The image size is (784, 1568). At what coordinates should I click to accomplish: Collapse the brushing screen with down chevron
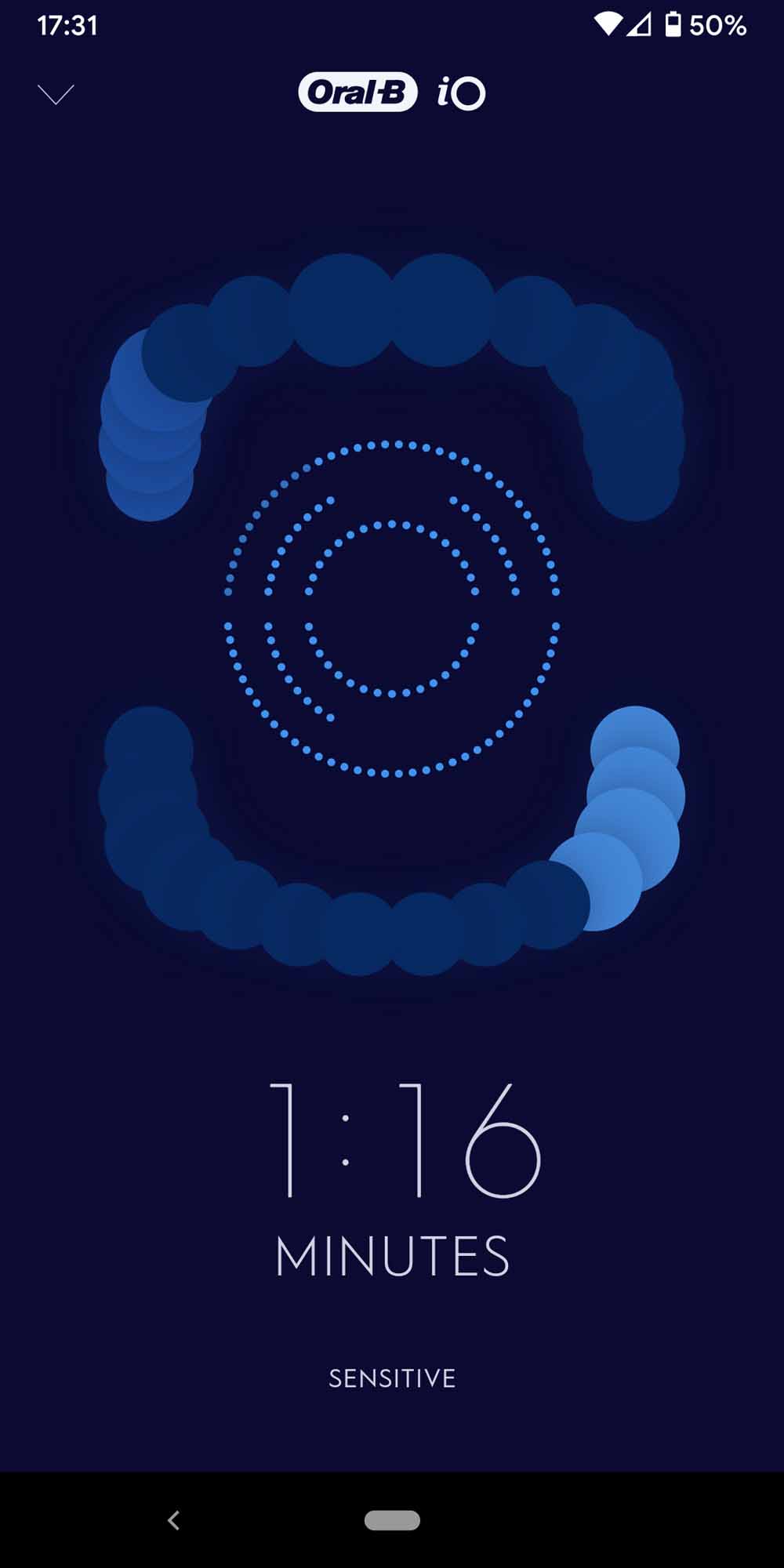(x=56, y=95)
